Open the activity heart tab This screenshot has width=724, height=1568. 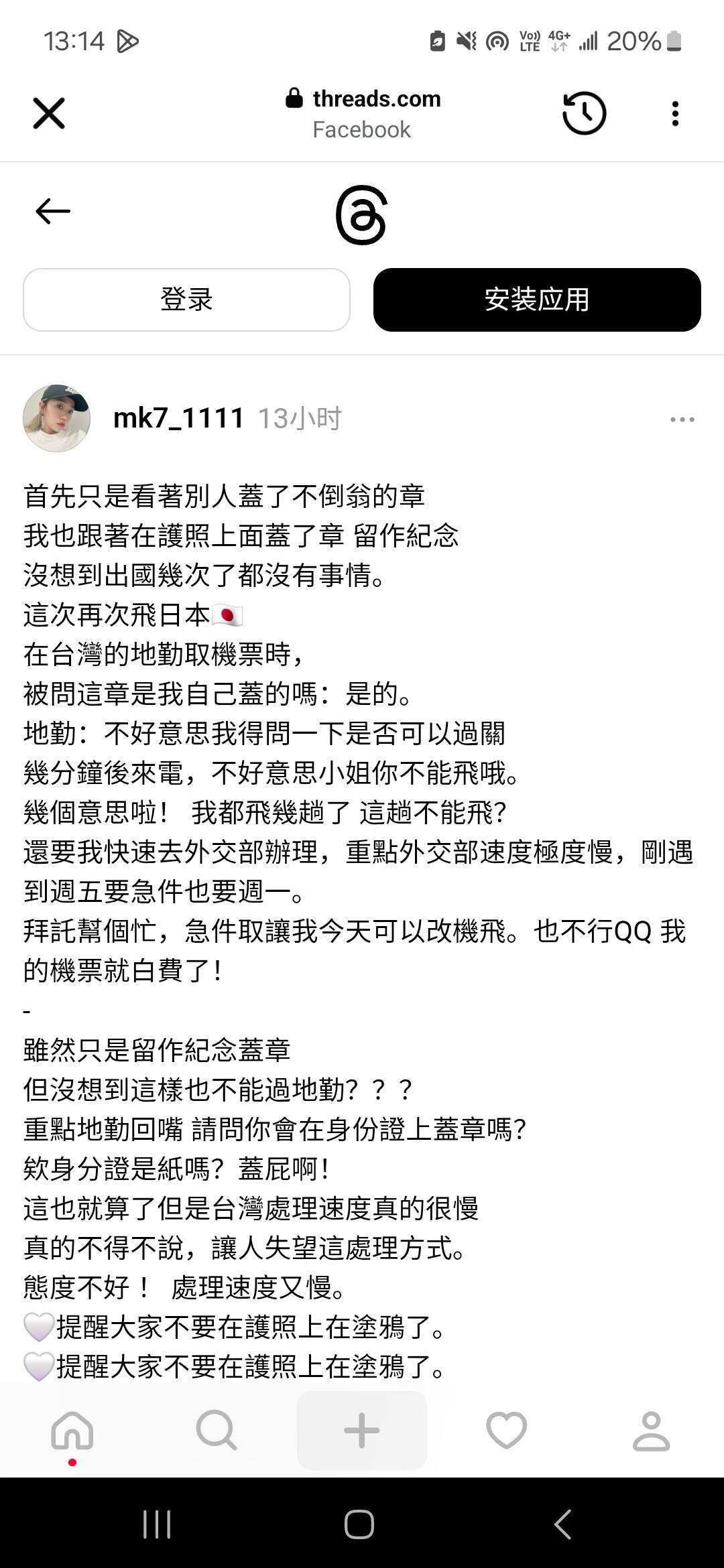(x=507, y=1430)
